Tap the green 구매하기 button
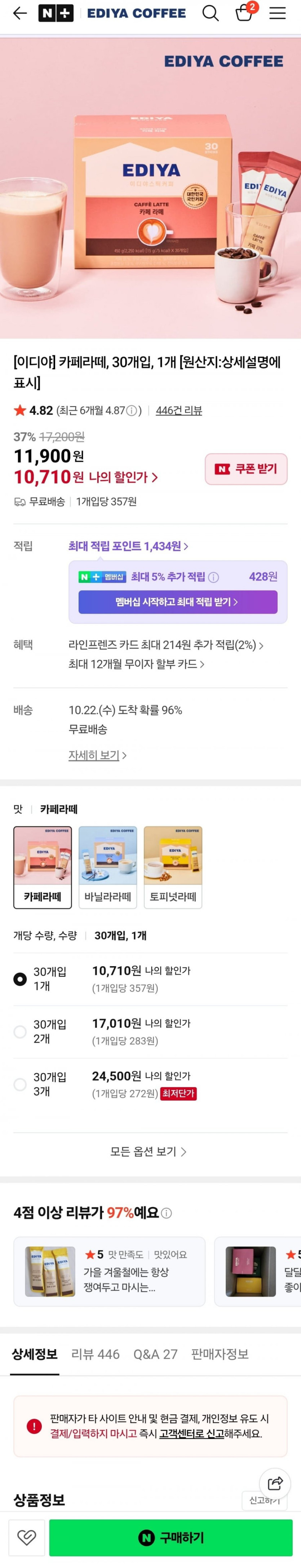This screenshot has height=1568, width=301. tap(171, 1538)
